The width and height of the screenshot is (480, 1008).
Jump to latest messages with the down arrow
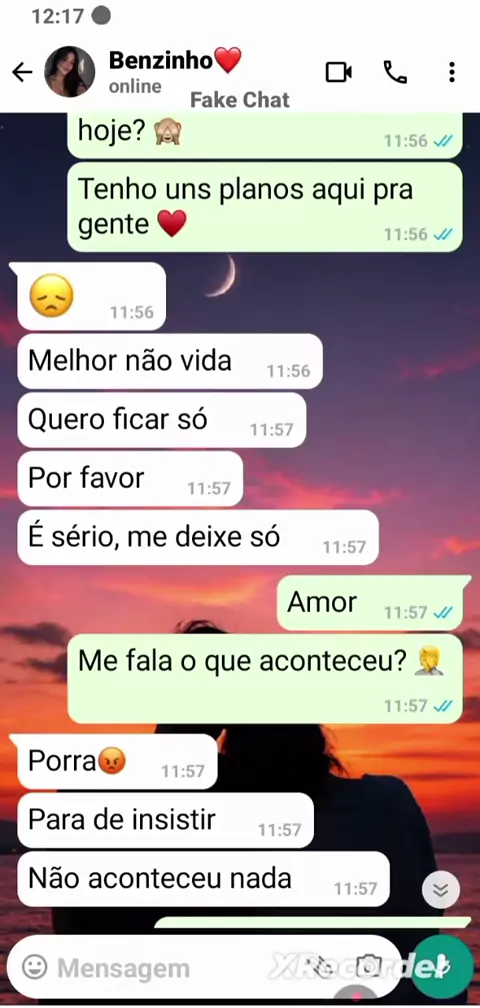tap(441, 890)
